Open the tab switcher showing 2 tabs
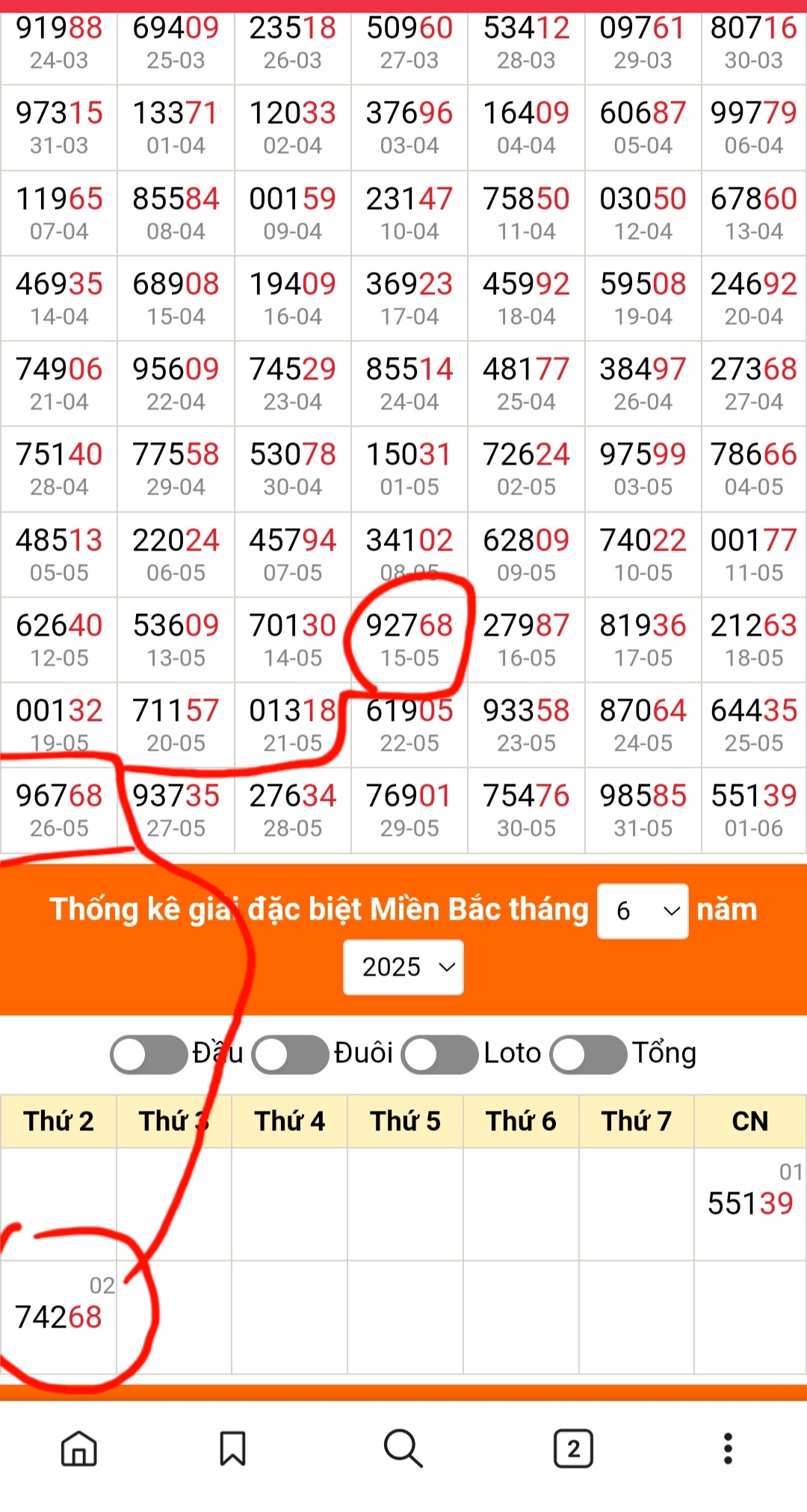This screenshot has height=1512, width=807. (x=574, y=1449)
